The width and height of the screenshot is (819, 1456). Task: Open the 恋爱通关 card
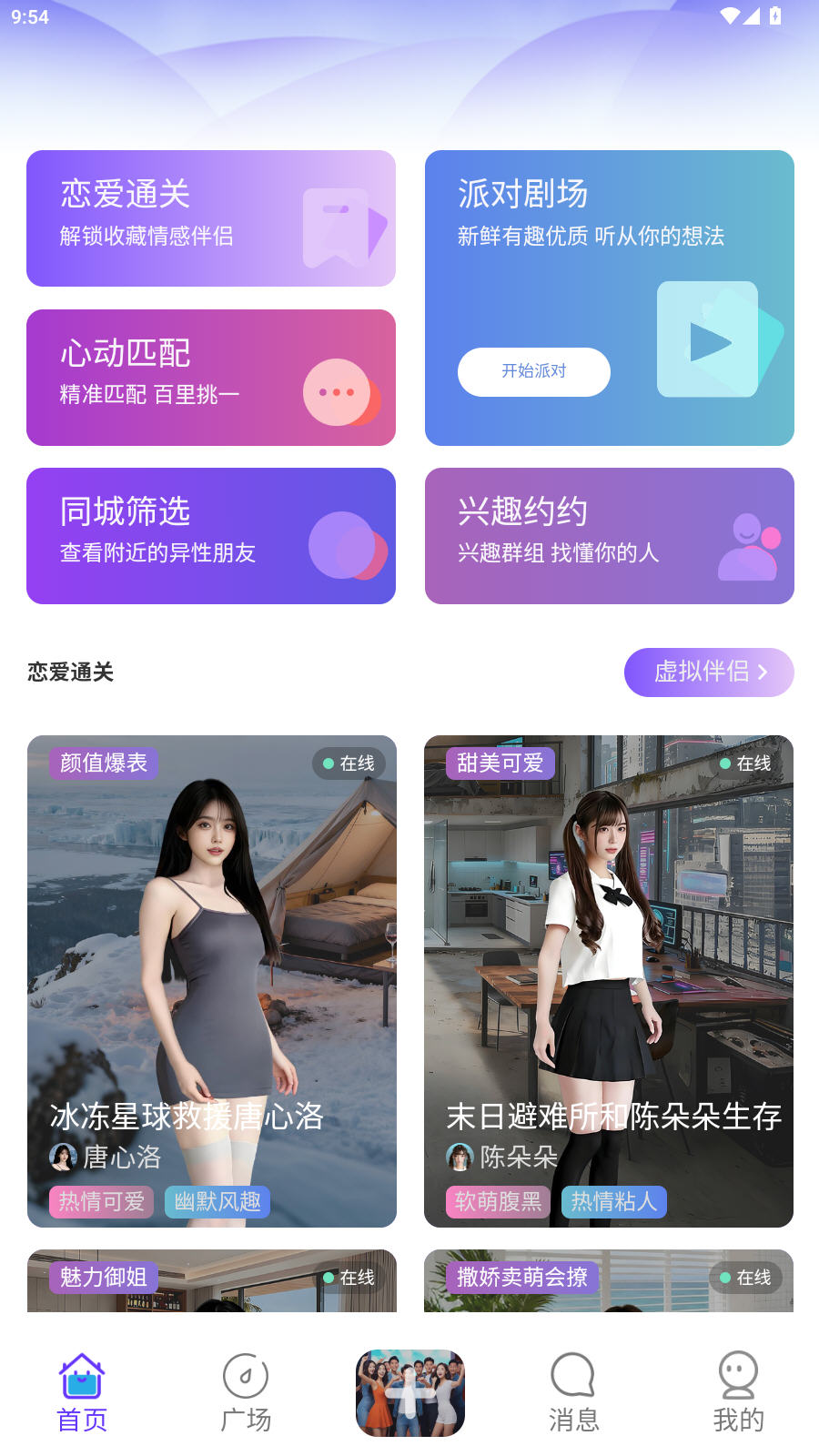coord(210,218)
